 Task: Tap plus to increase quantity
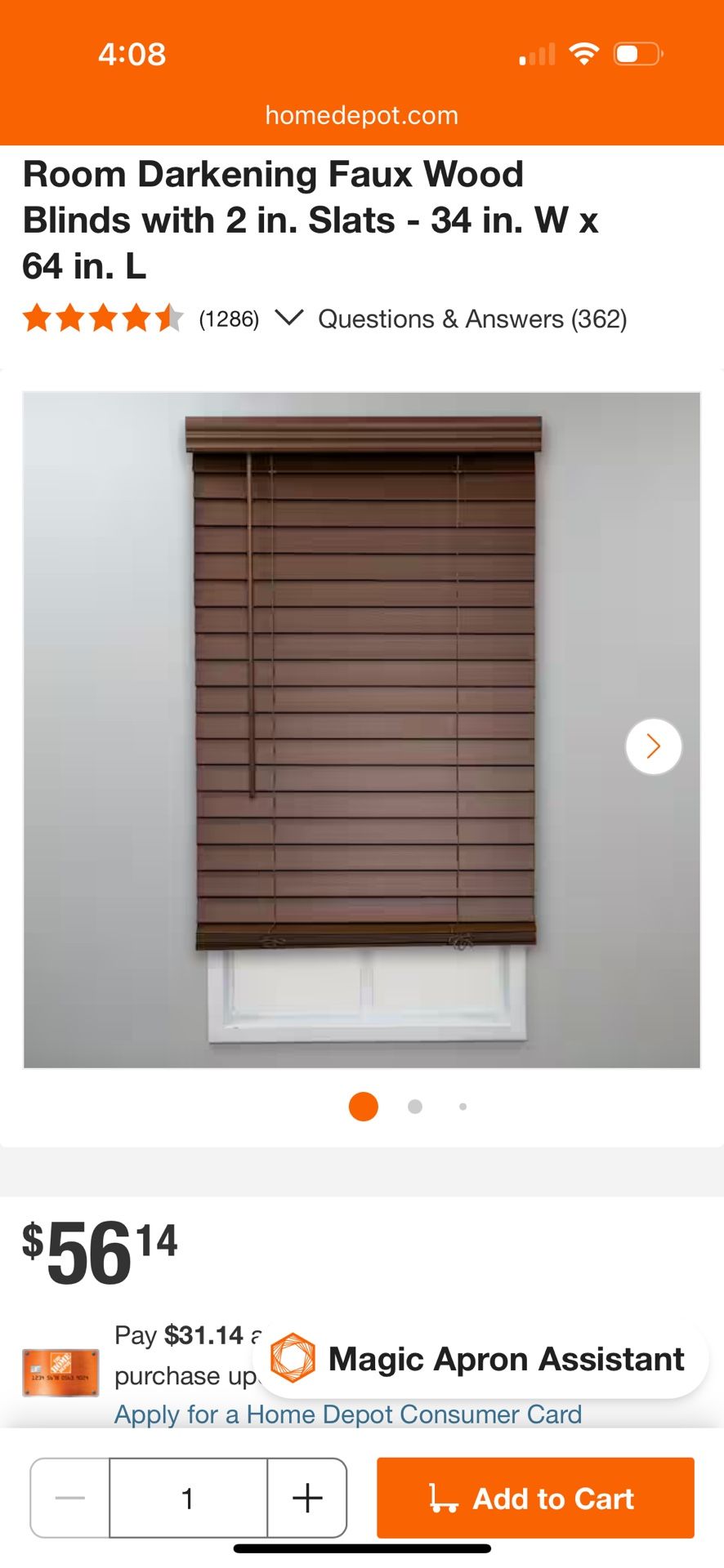(306, 1499)
